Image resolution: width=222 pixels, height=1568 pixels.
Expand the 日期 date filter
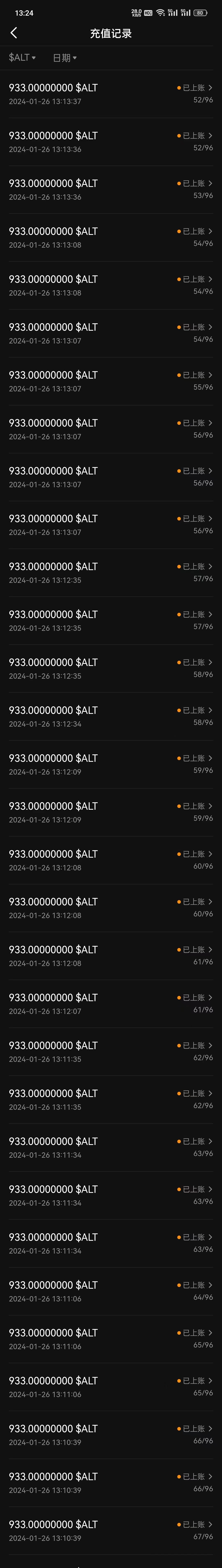(x=65, y=58)
